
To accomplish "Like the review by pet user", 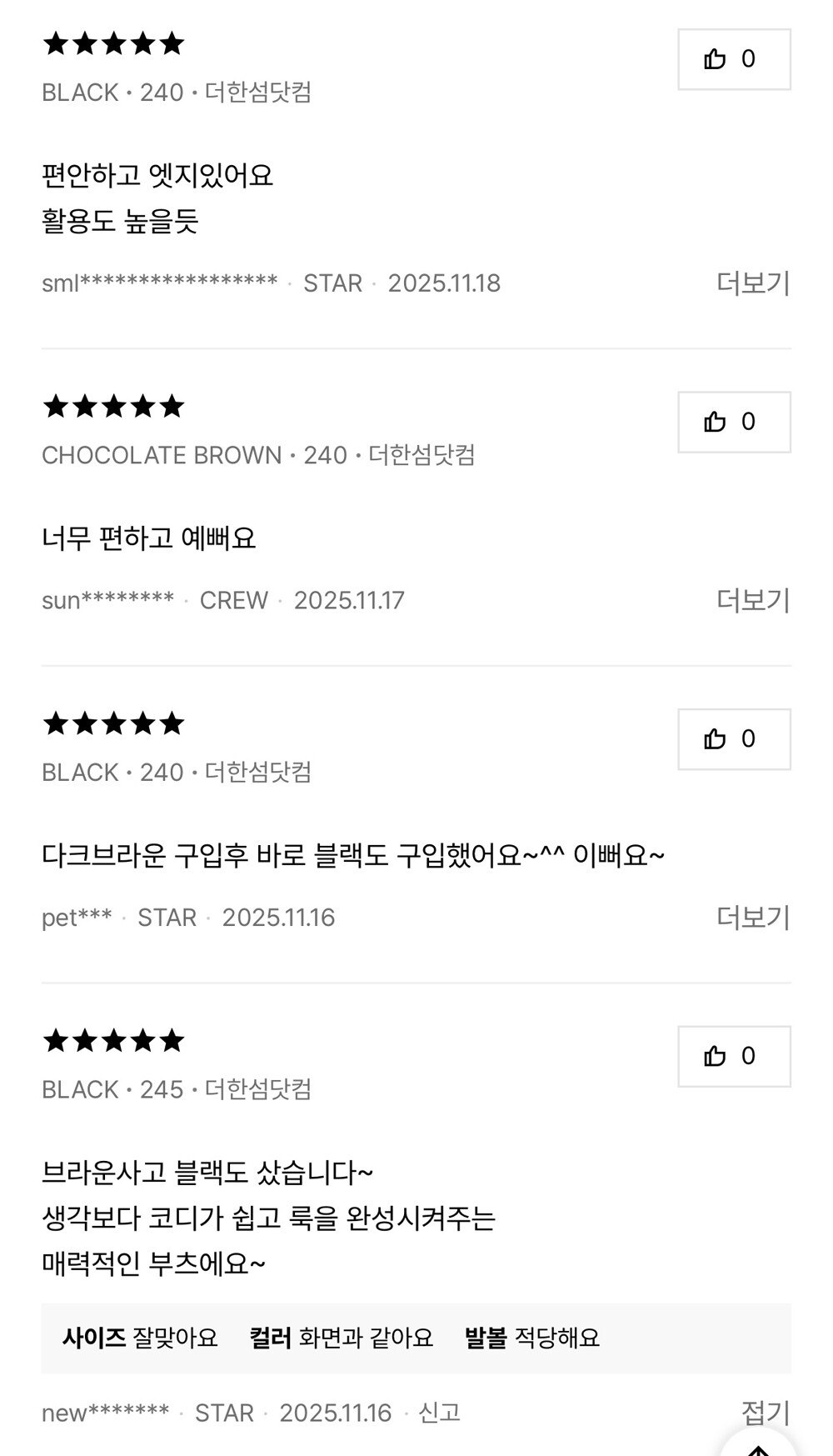I will tap(733, 739).
